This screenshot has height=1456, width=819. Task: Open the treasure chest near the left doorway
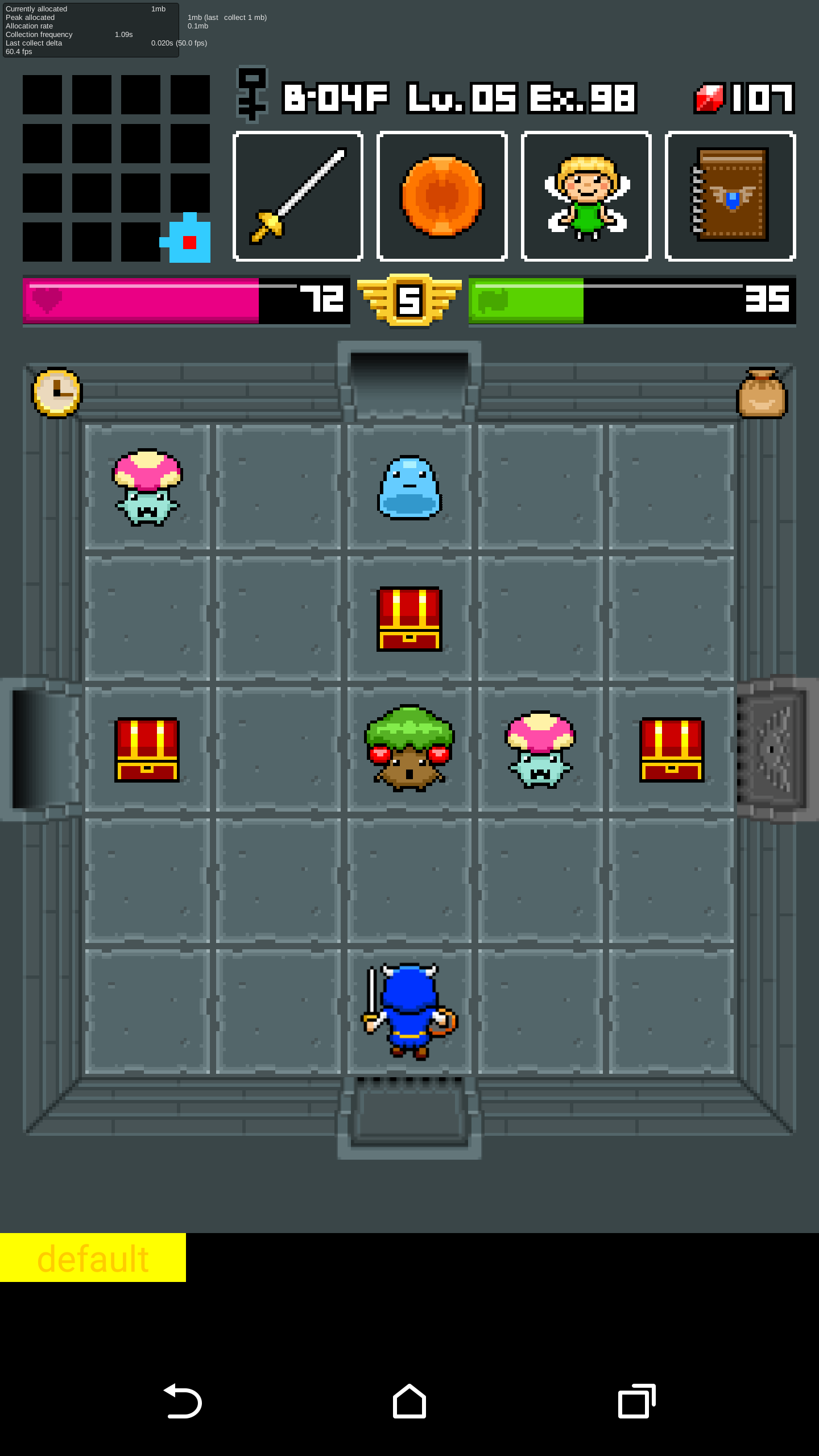(x=147, y=750)
